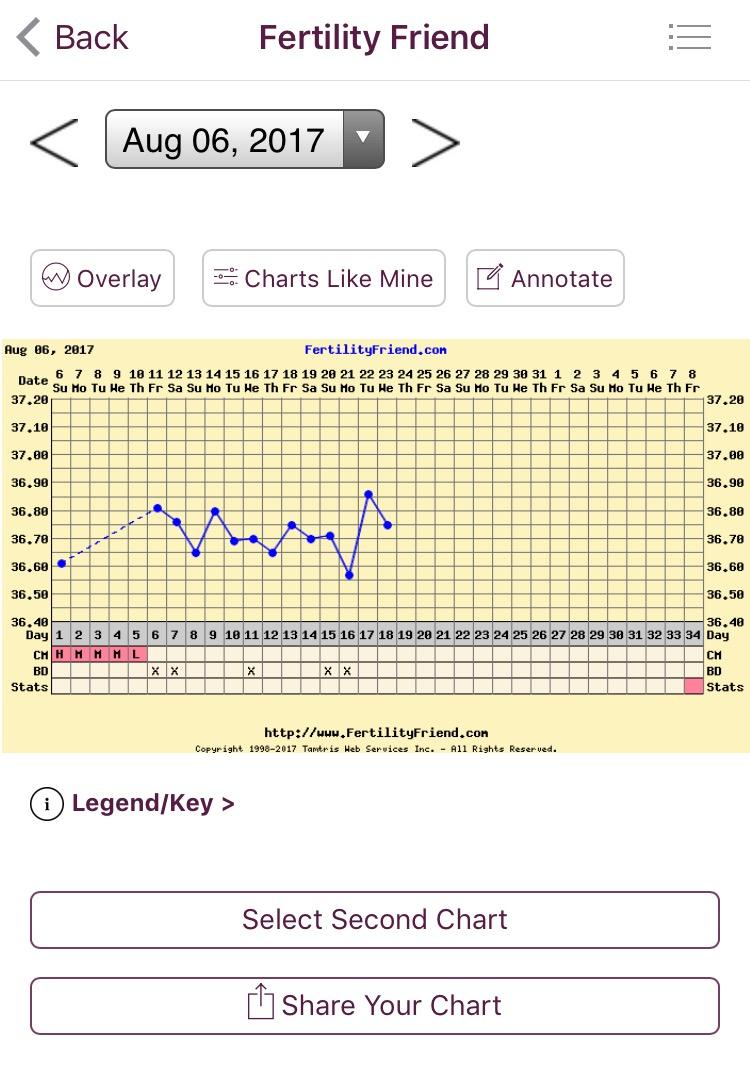Open Charts Like Mine
The width and height of the screenshot is (750, 1088).
click(323, 278)
